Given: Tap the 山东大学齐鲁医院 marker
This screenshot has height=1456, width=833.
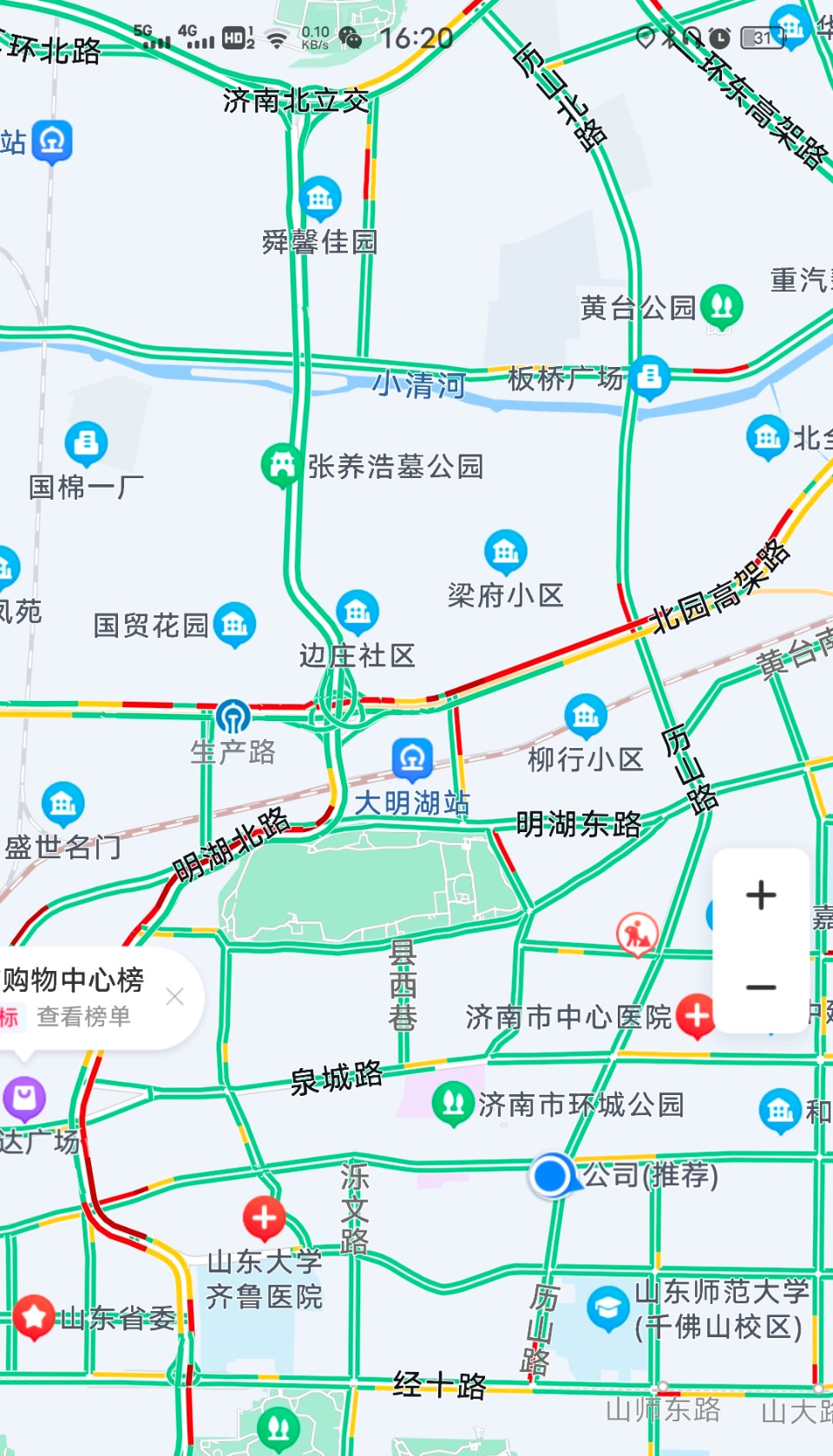Looking at the screenshot, I should tap(265, 1217).
